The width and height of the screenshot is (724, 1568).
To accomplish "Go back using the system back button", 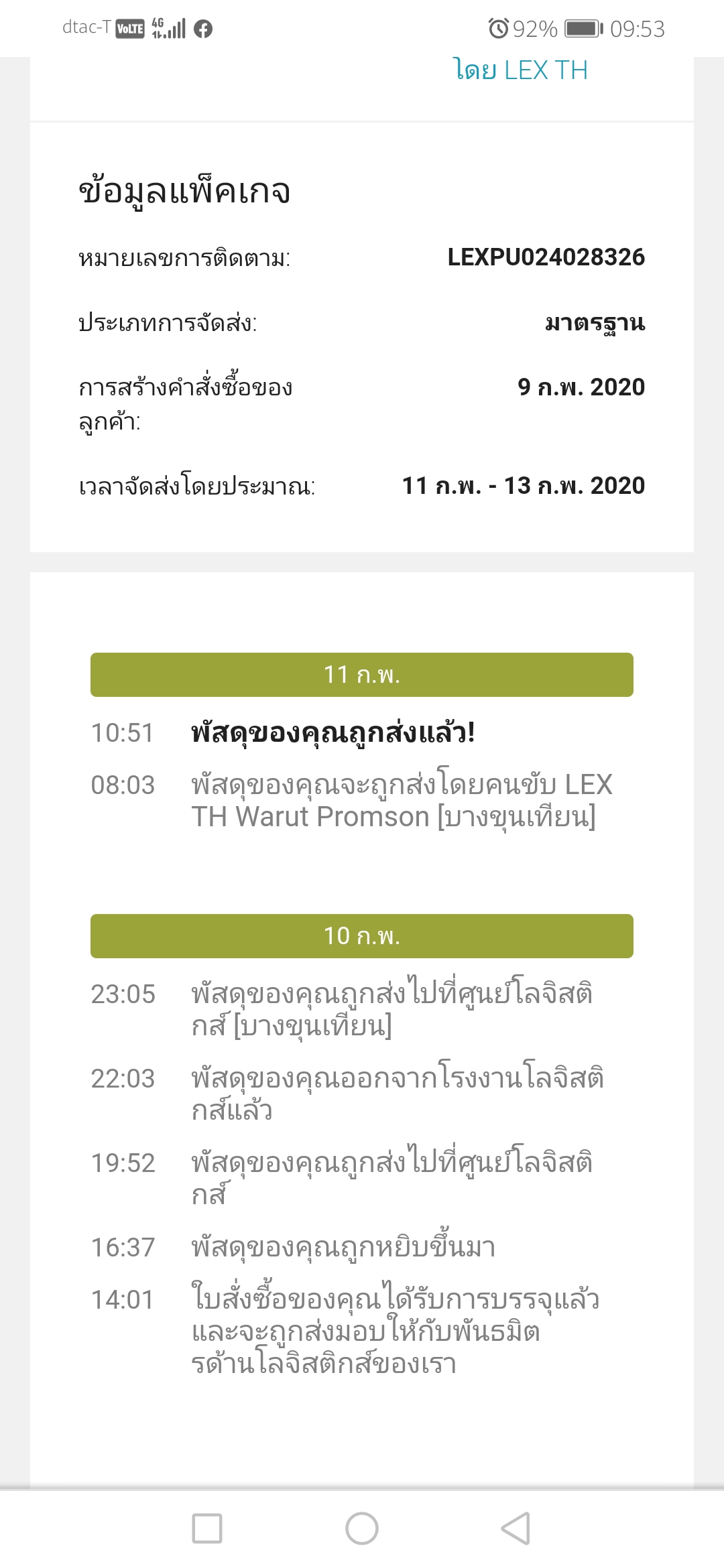I will click(516, 1528).
